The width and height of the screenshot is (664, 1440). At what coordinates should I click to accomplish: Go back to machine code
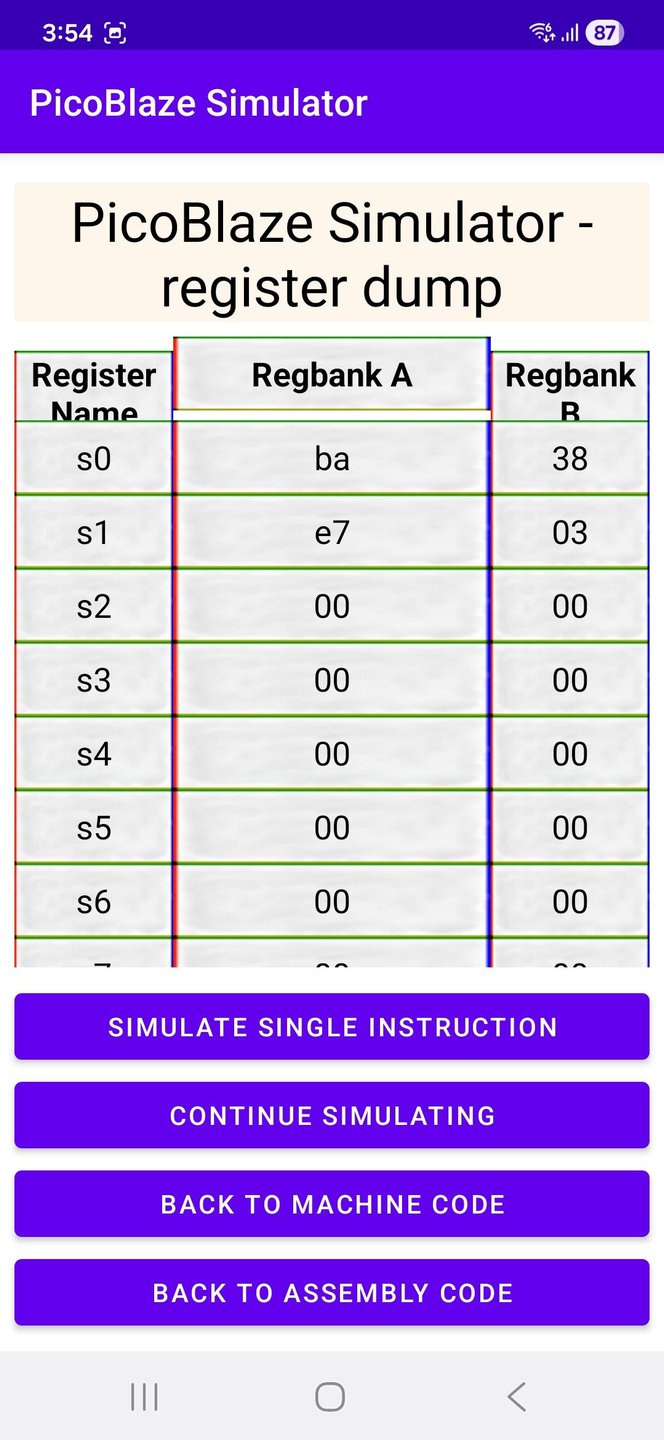tap(332, 1204)
